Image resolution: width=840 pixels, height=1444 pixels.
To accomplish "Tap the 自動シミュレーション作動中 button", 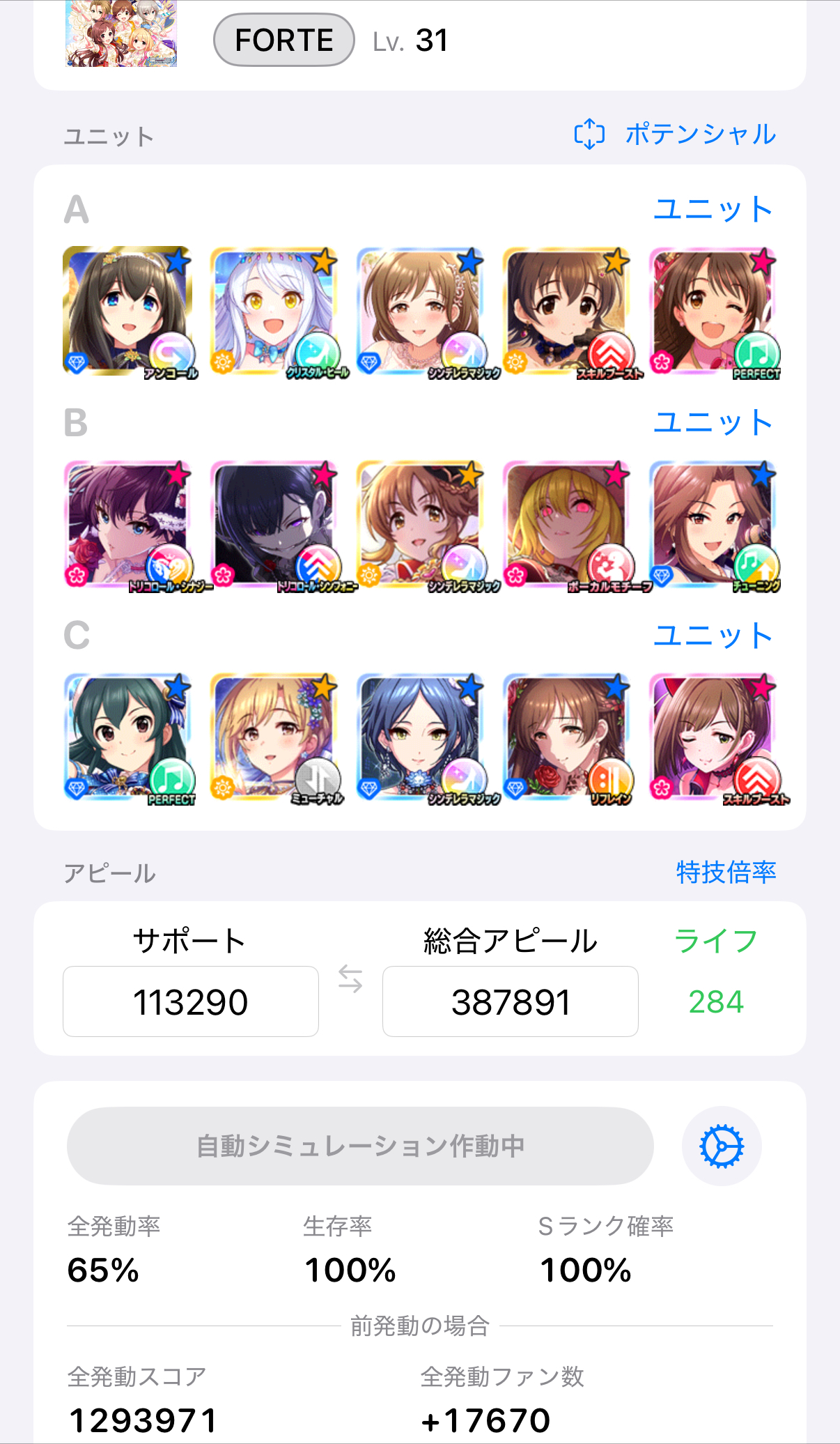I will [360, 1146].
